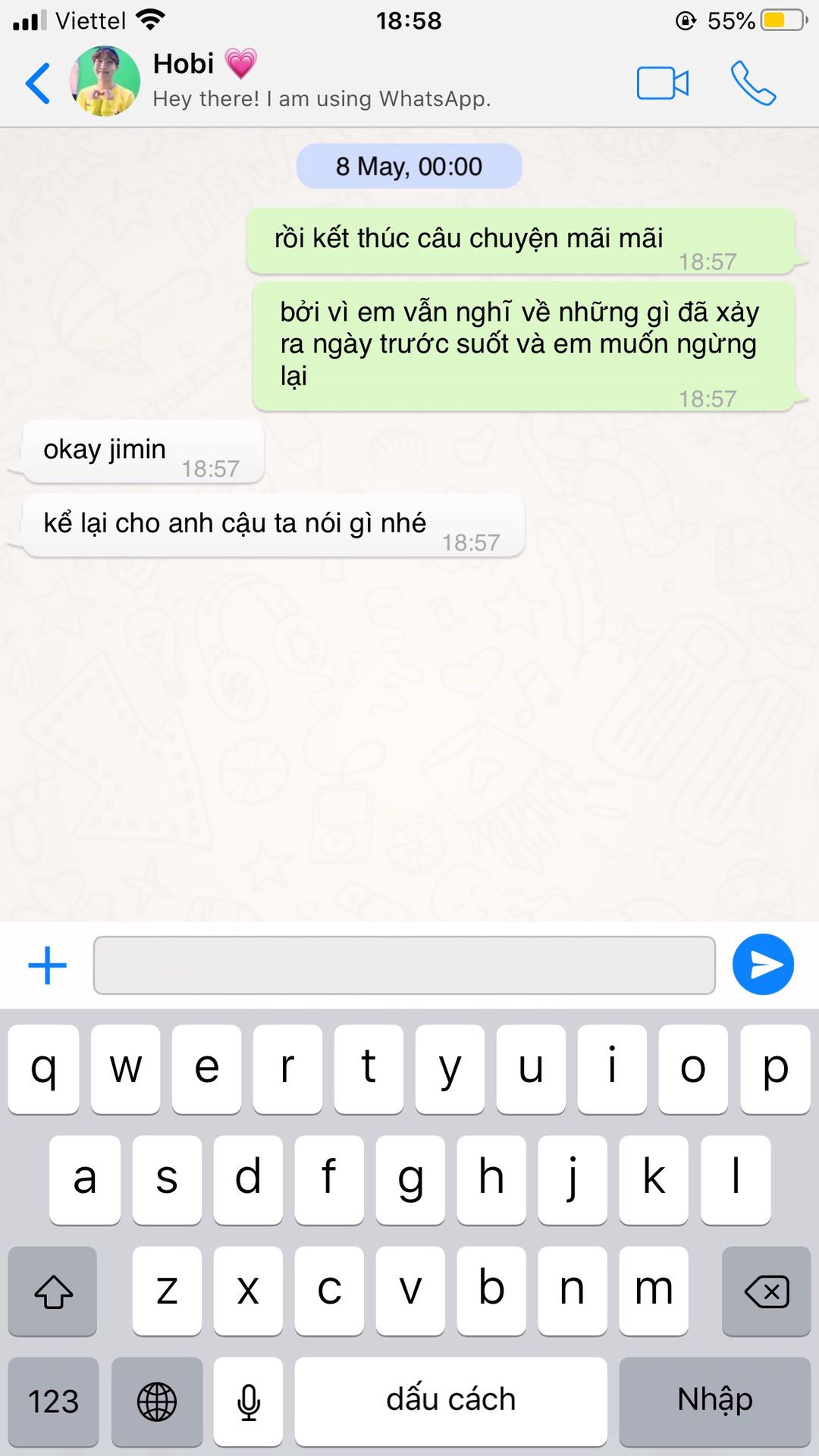Enable the shift key
This screenshot has height=1456, width=819.
tap(53, 1291)
